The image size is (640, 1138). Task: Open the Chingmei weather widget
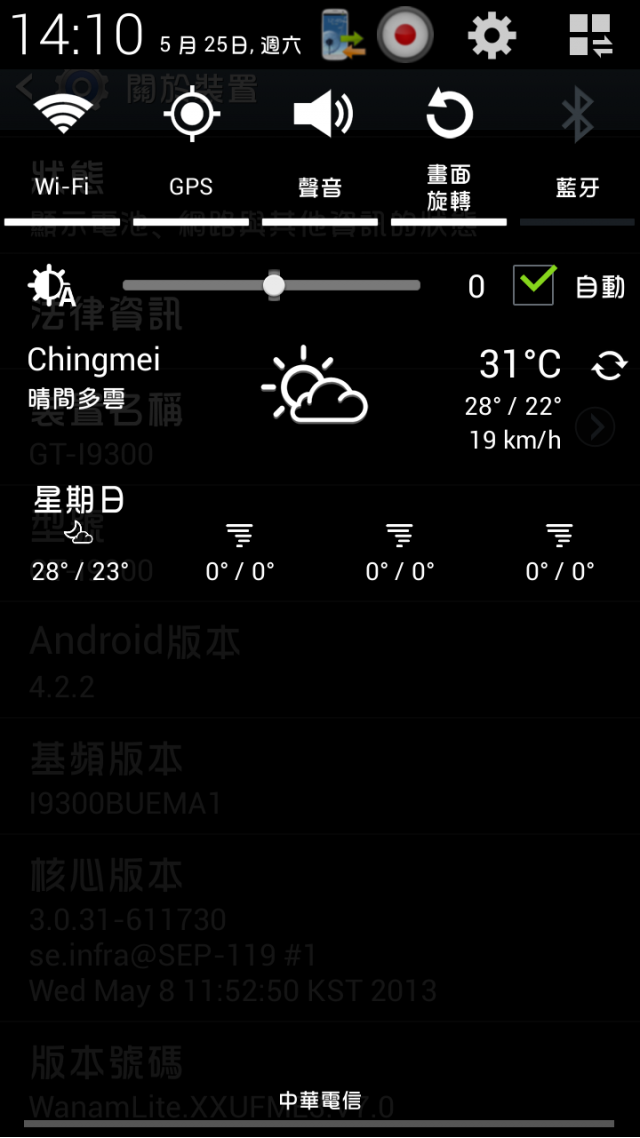coord(319,398)
